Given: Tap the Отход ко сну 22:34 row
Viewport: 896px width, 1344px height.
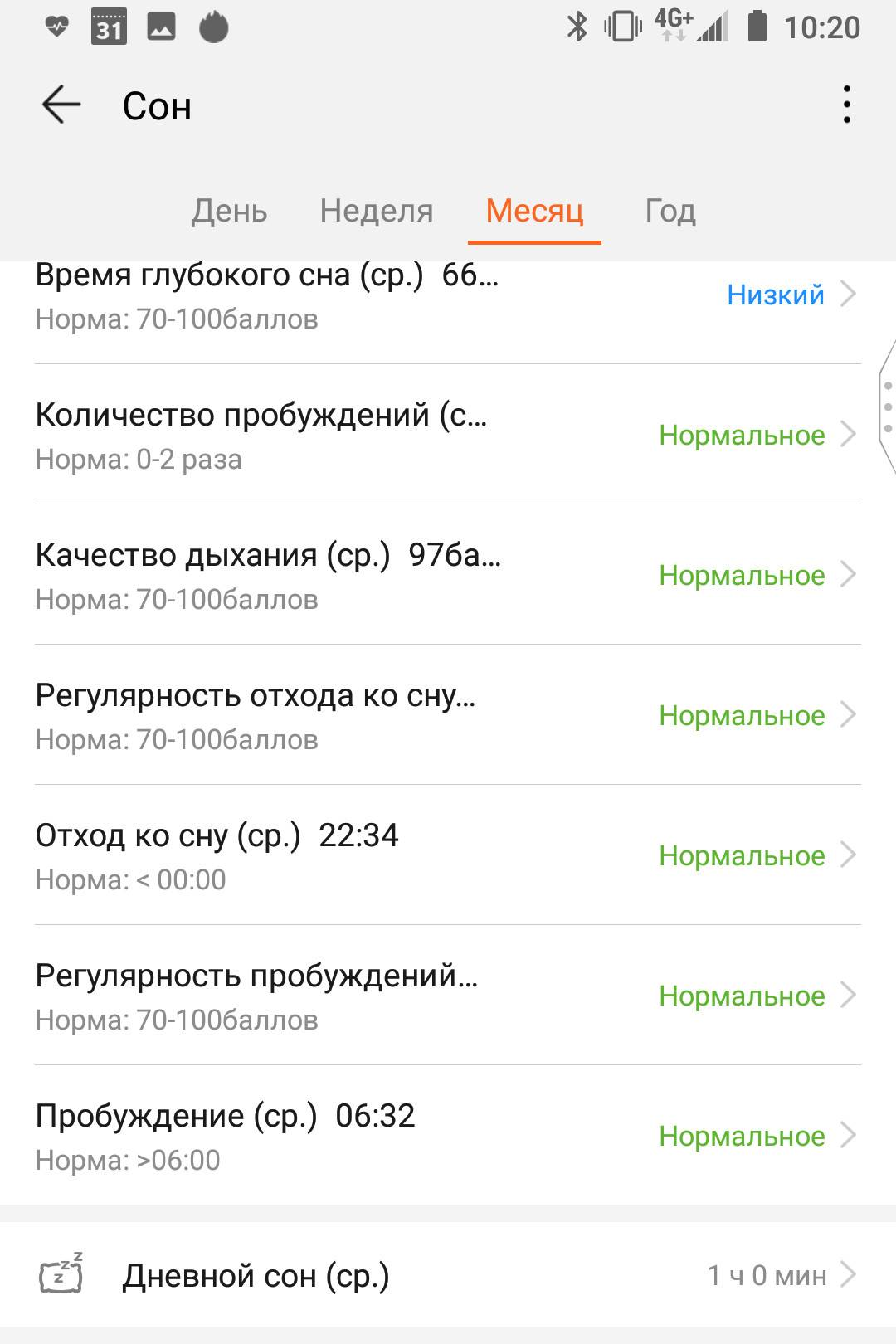Looking at the screenshot, I should pyautogui.click(x=448, y=855).
